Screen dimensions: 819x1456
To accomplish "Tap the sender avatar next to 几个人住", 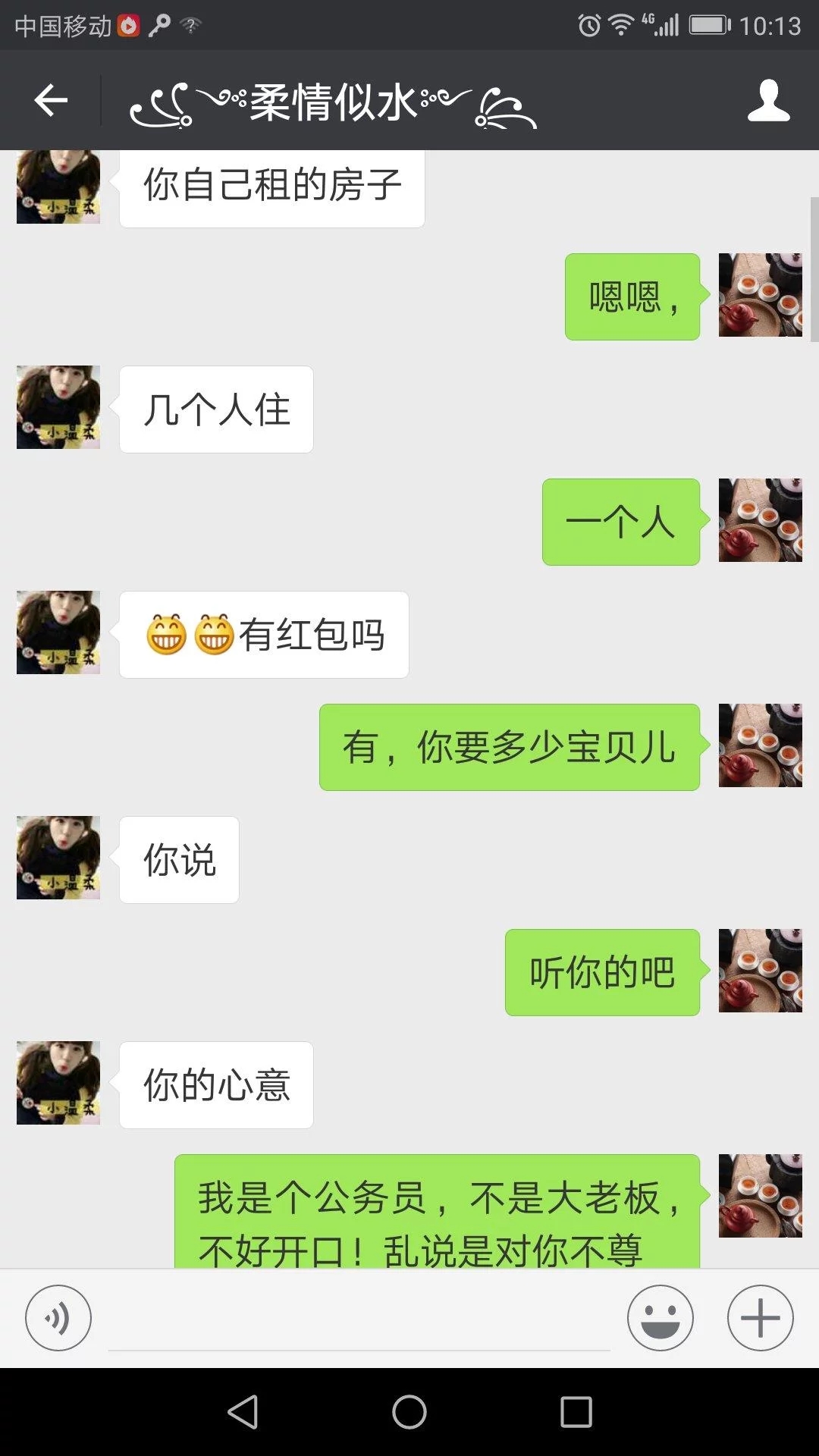I will [58, 407].
